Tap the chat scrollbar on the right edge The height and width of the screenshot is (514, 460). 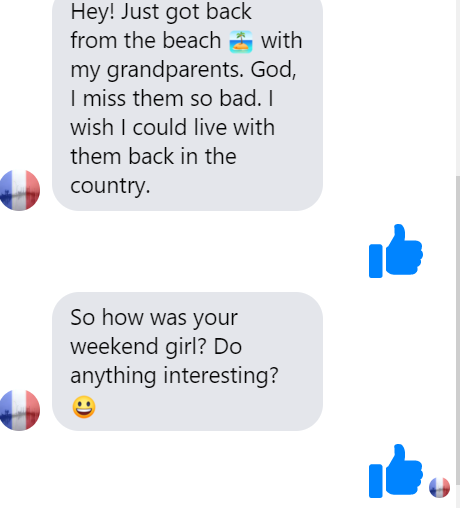click(x=458, y=342)
